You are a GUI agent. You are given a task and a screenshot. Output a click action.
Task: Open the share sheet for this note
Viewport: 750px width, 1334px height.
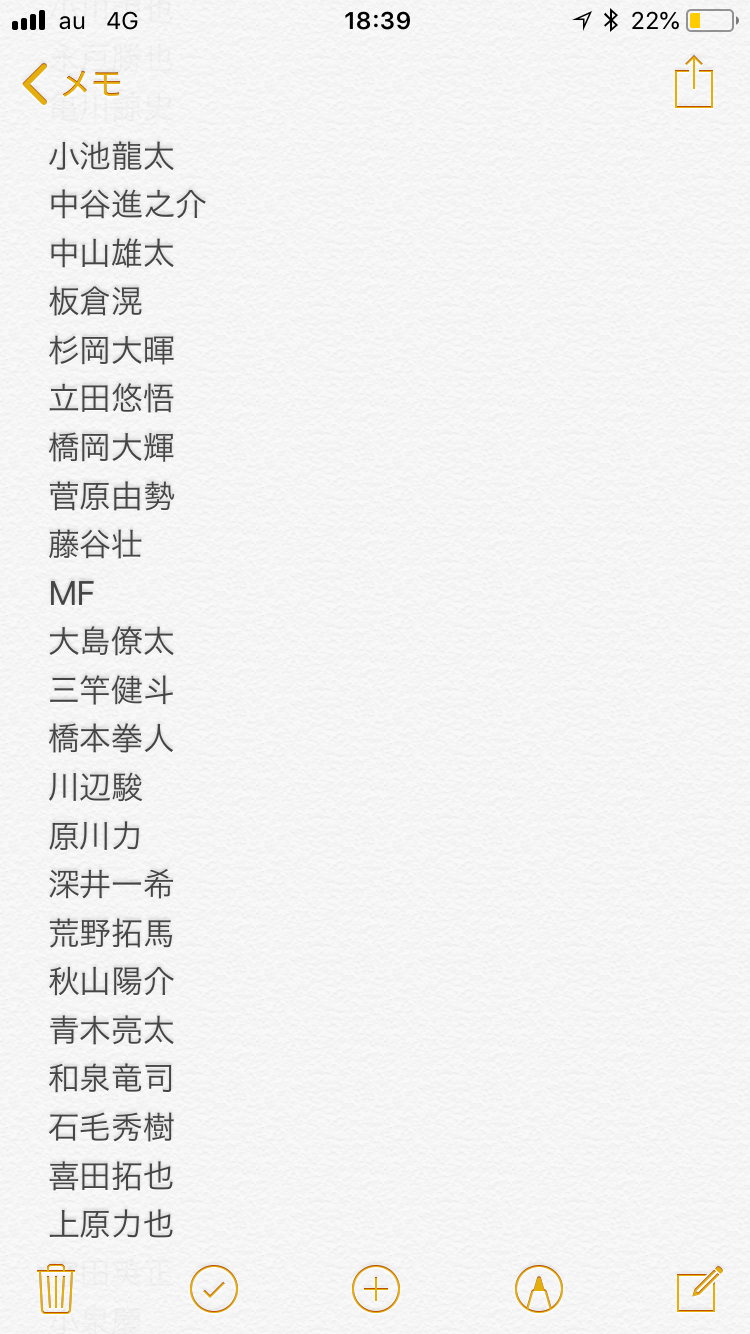[x=694, y=82]
